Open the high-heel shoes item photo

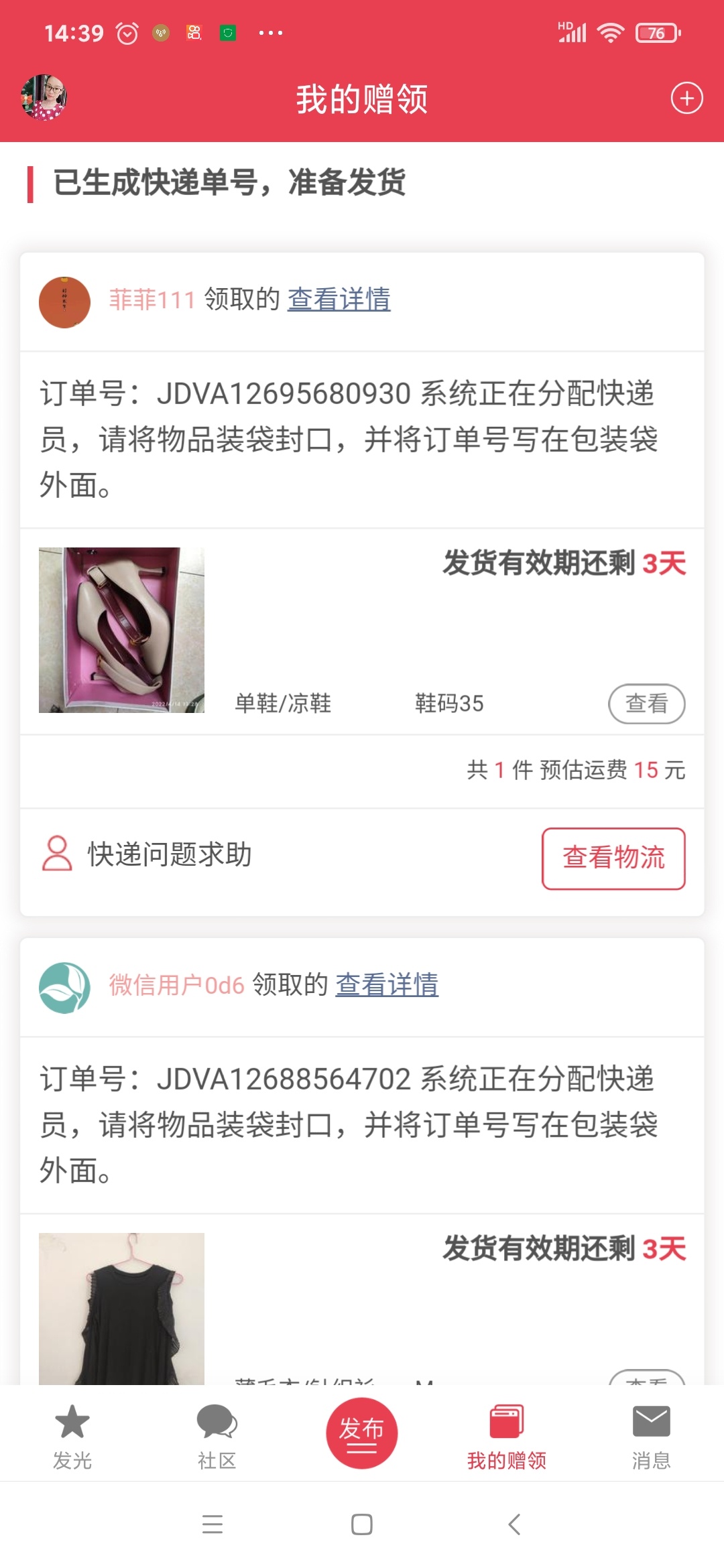tap(121, 630)
